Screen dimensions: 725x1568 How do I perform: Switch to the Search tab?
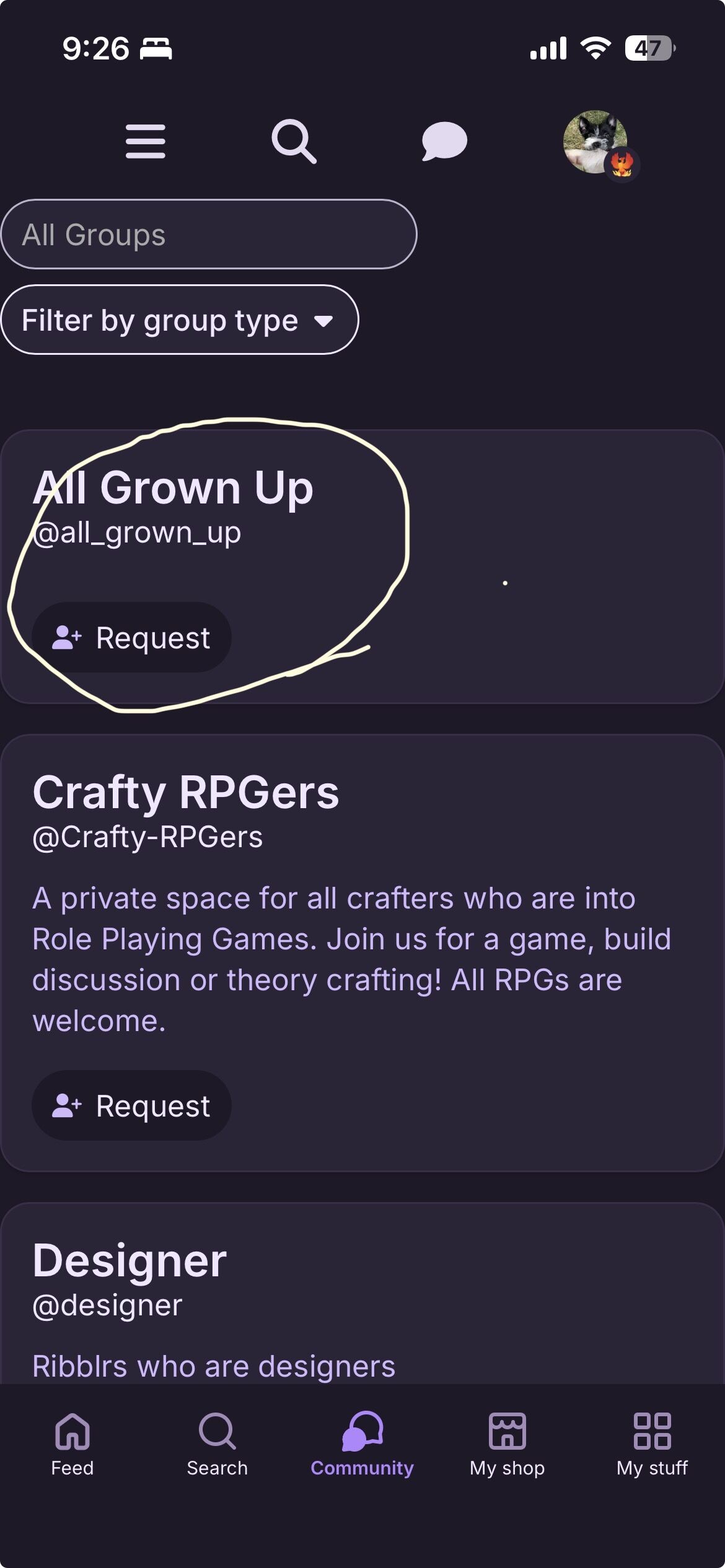[217, 1444]
